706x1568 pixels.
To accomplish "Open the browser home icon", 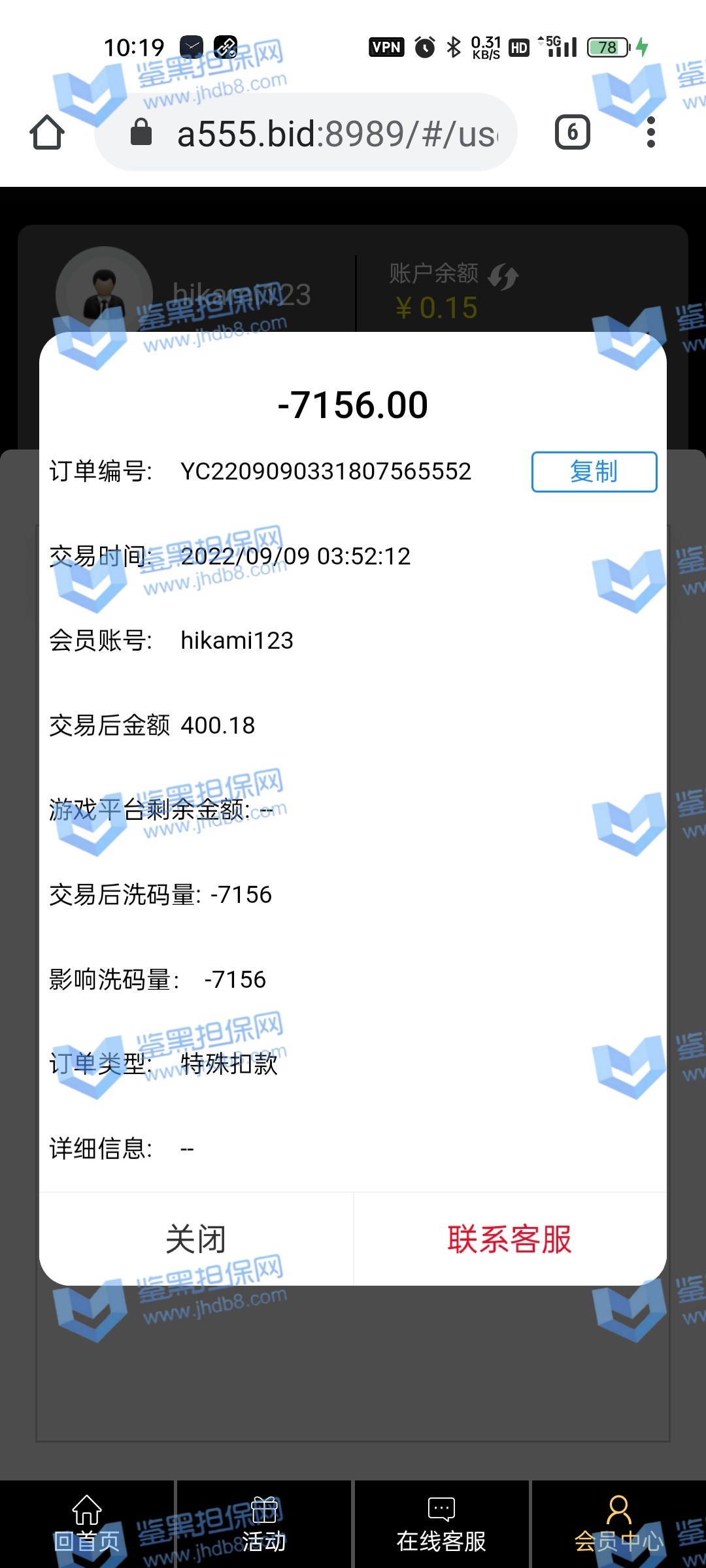I will [x=47, y=133].
